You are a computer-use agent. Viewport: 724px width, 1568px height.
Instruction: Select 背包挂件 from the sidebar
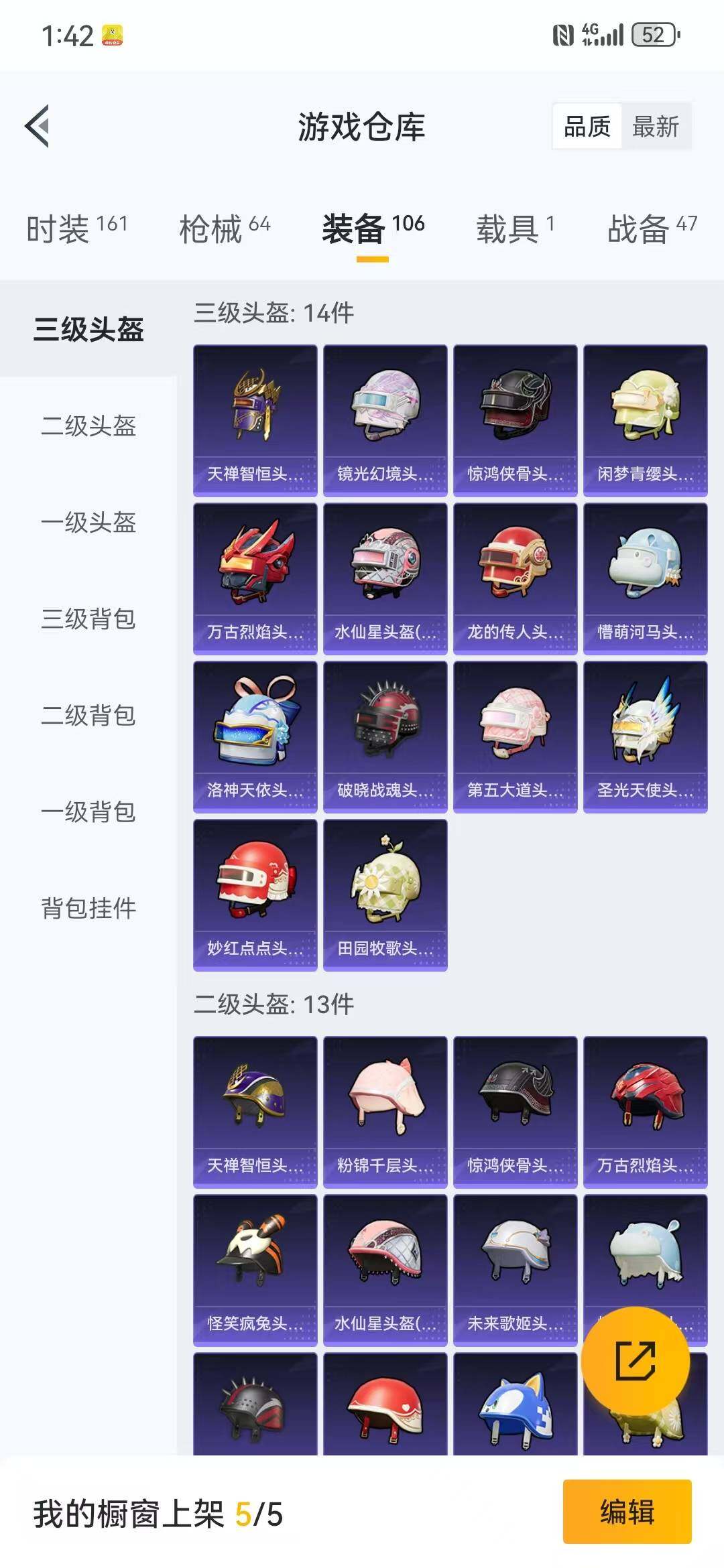pyautogui.click(x=88, y=909)
